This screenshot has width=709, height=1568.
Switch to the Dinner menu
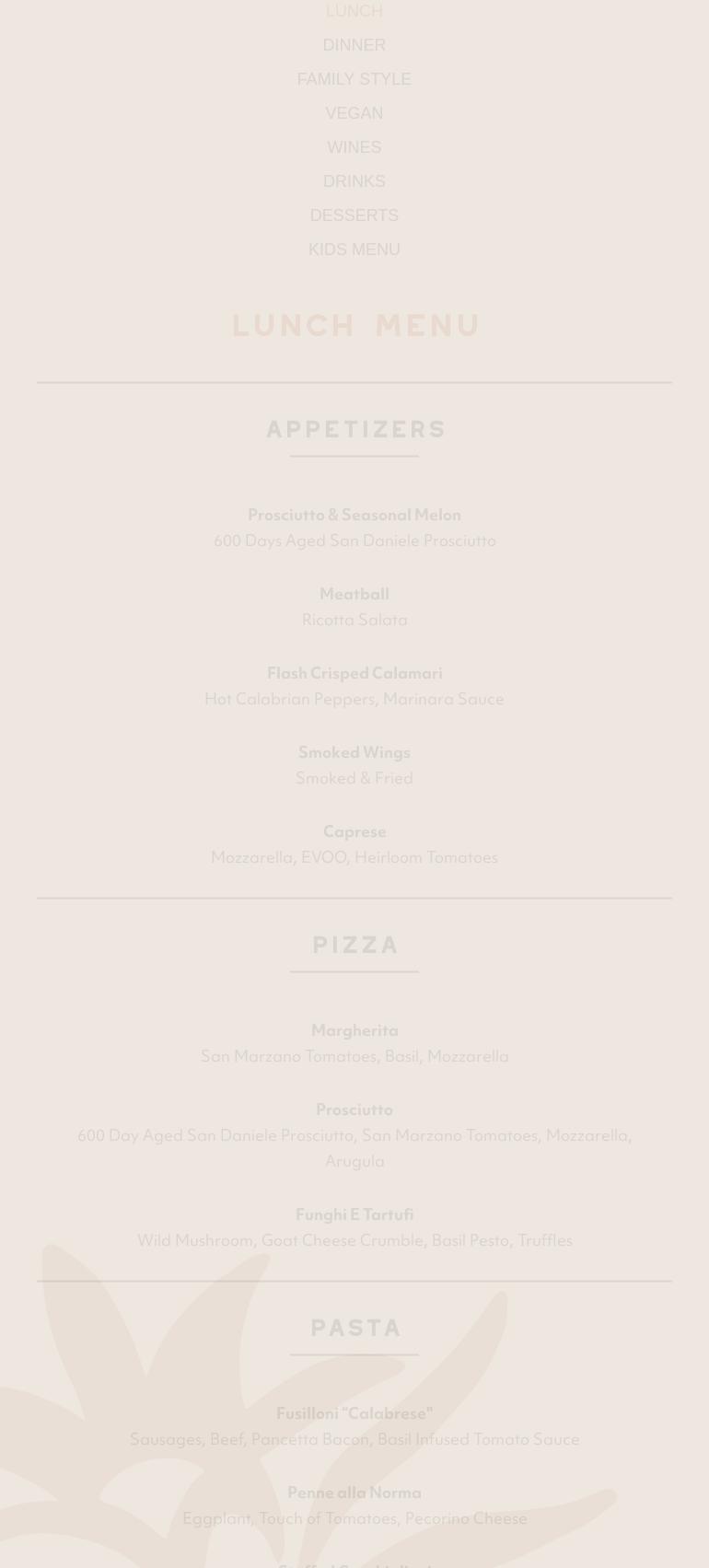(354, 45)
